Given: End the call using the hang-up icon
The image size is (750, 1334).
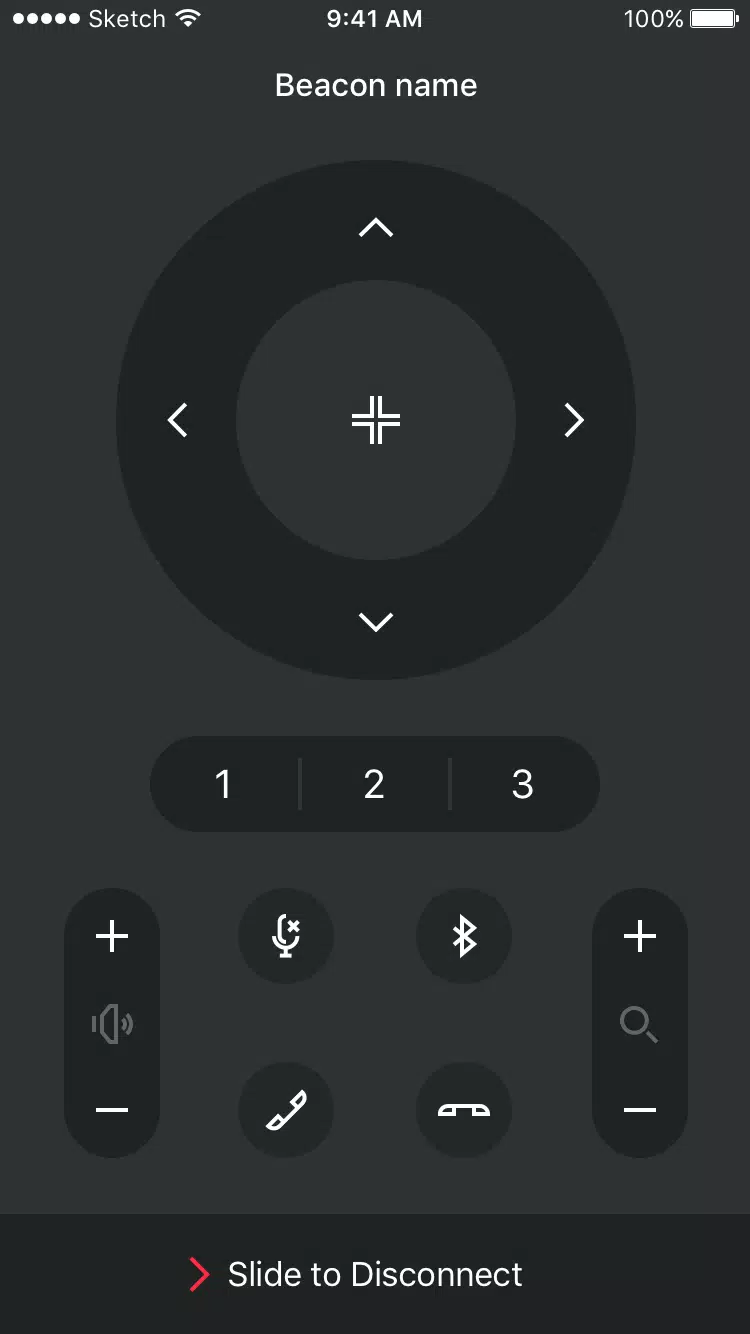Looking at the screenshot, I should click(x=464, y=1110).
